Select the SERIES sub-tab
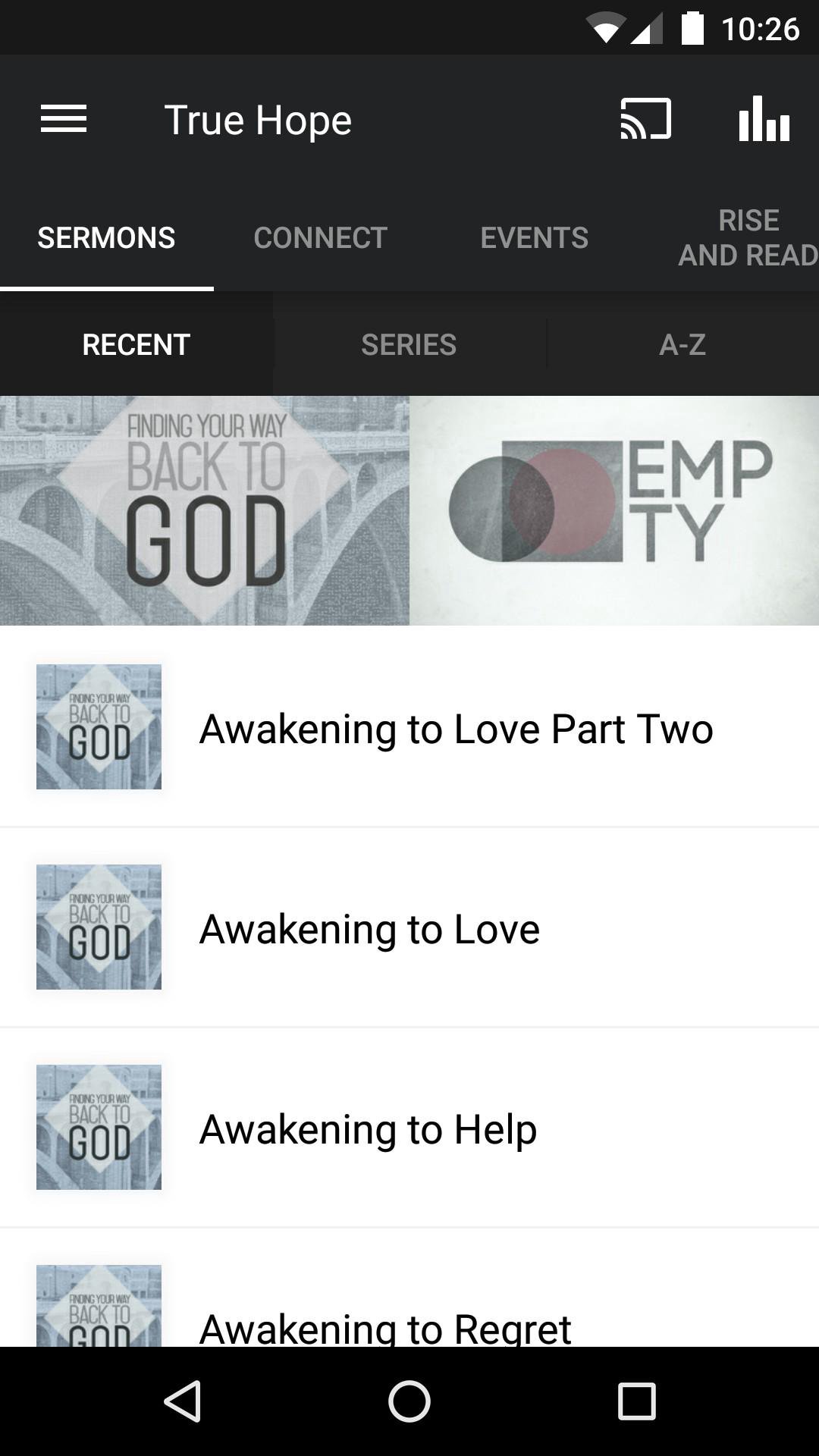The image size is (819, 1456). pos(409,344)
